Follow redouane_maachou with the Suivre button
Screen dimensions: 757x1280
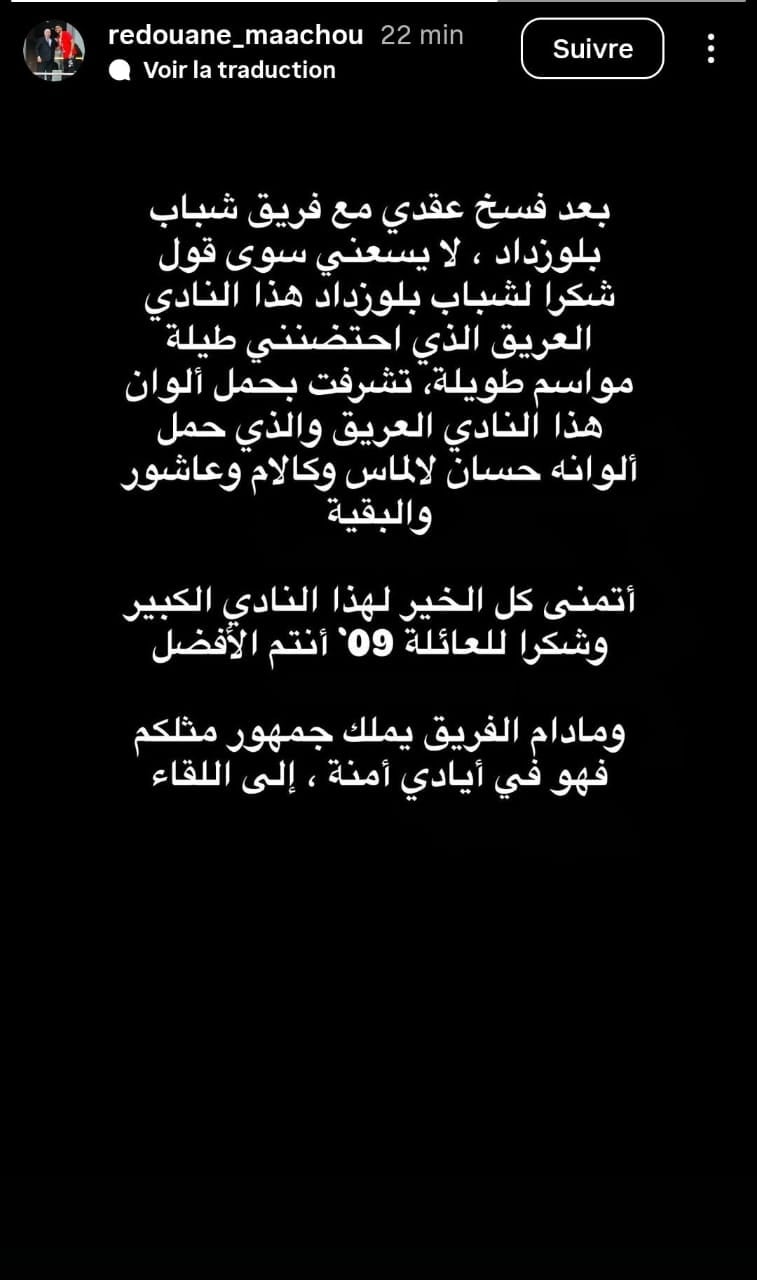point(592,48)
